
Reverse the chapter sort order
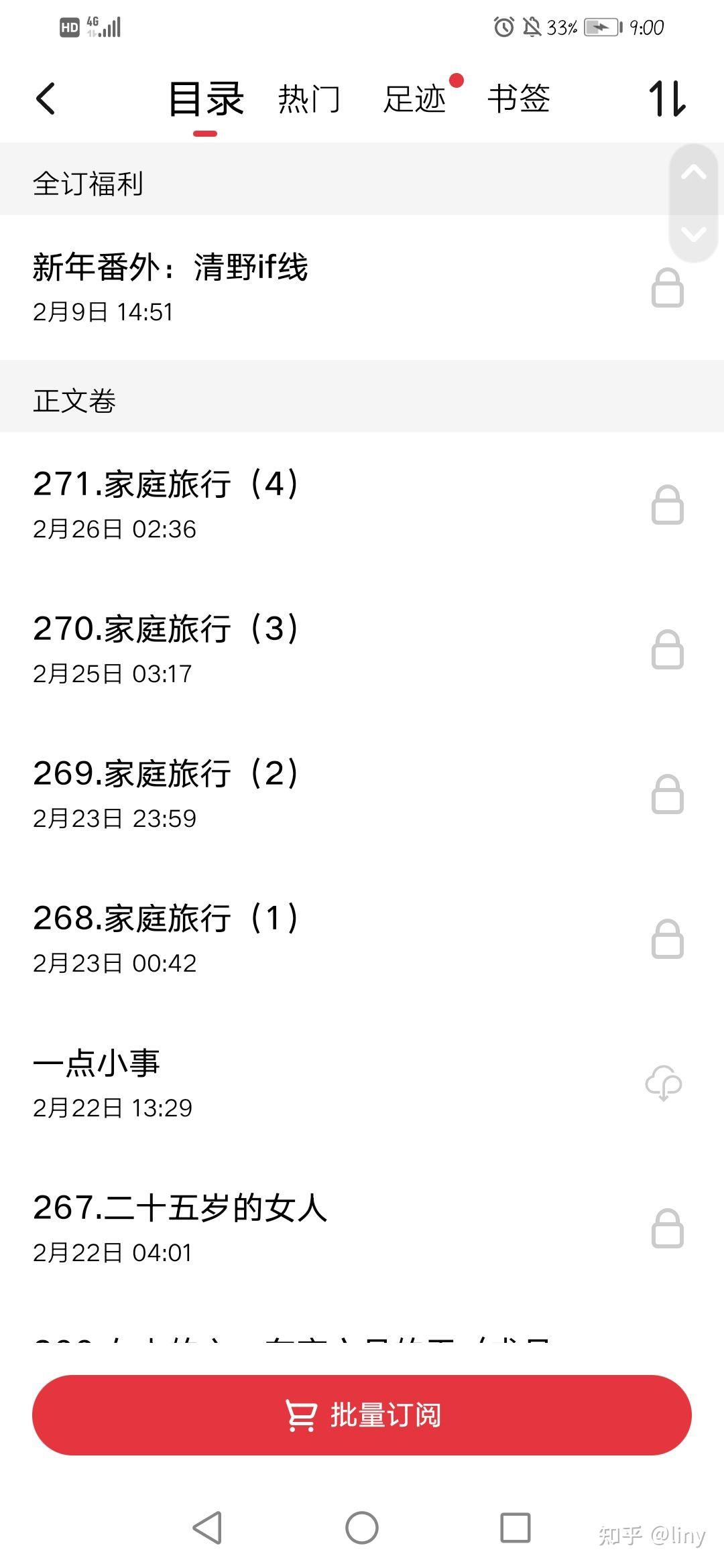[x=667, y=99]
